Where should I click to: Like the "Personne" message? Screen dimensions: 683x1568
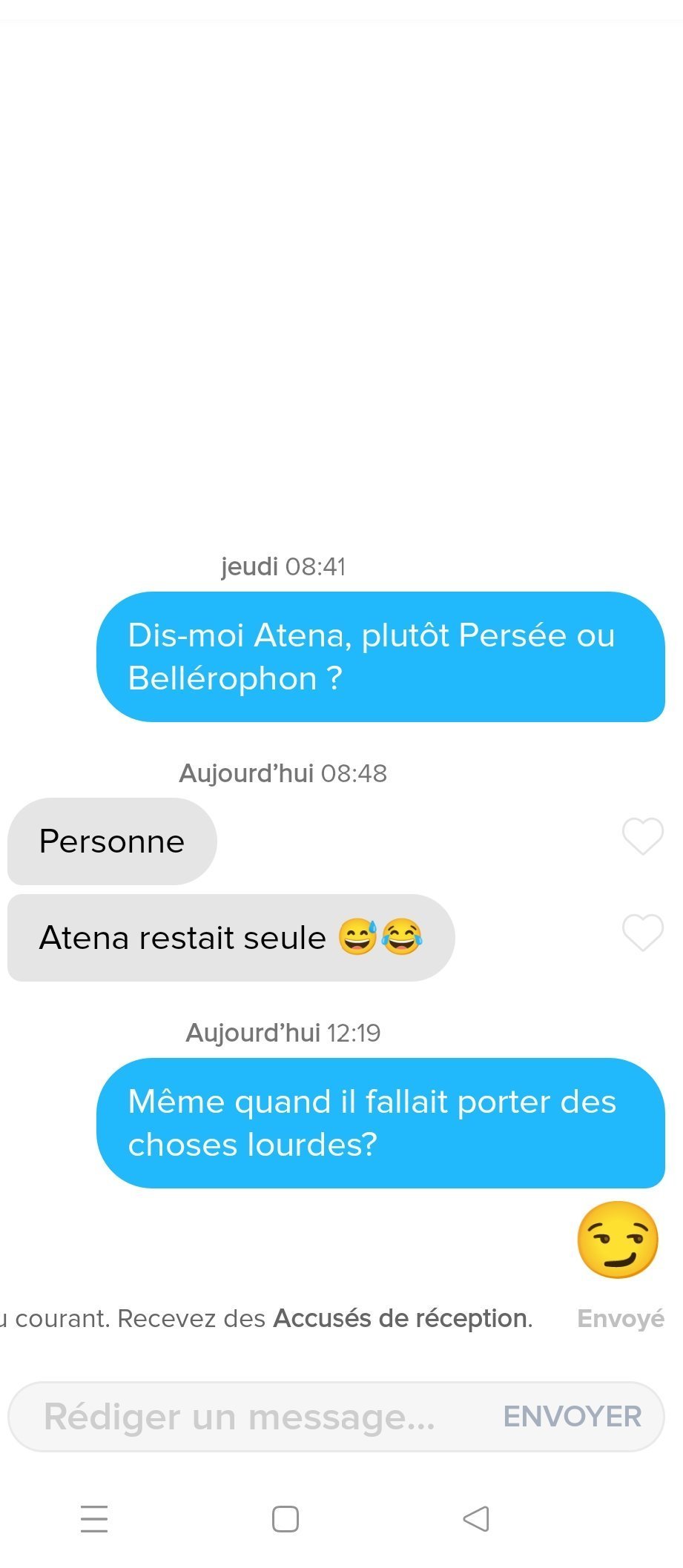tap(642, 836)
